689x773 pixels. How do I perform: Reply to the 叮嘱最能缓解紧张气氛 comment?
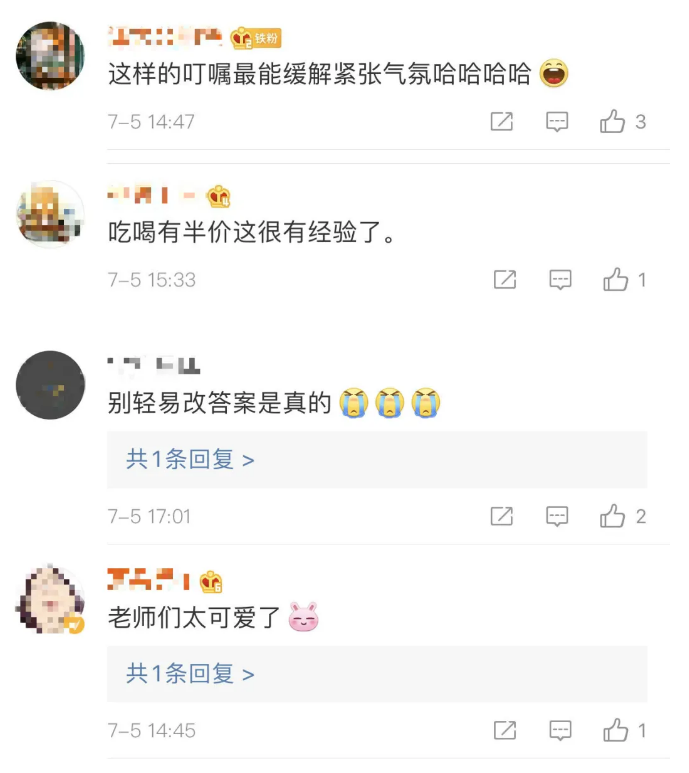(557, 122)
